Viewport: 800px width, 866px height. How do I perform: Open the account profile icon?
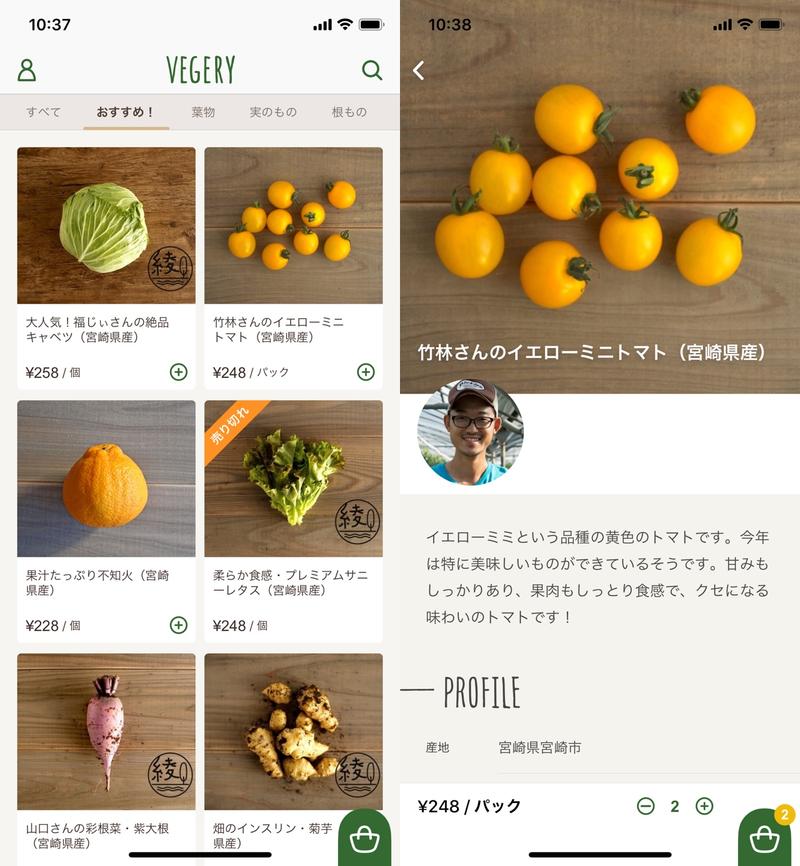27,70
